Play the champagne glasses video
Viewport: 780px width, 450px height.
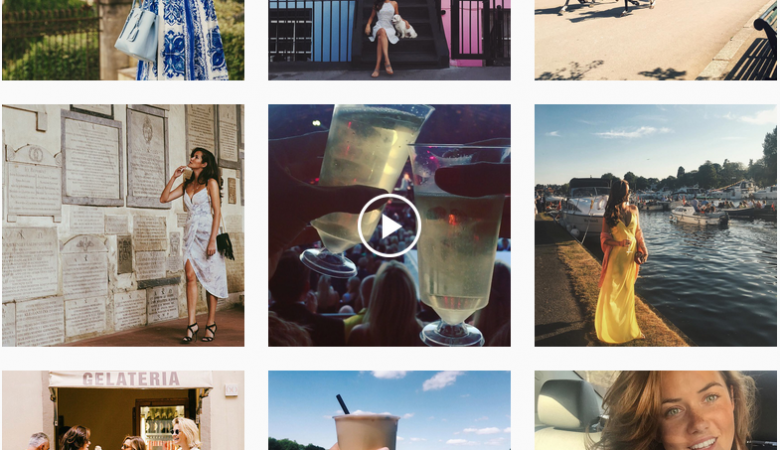(x=389, y=225)
